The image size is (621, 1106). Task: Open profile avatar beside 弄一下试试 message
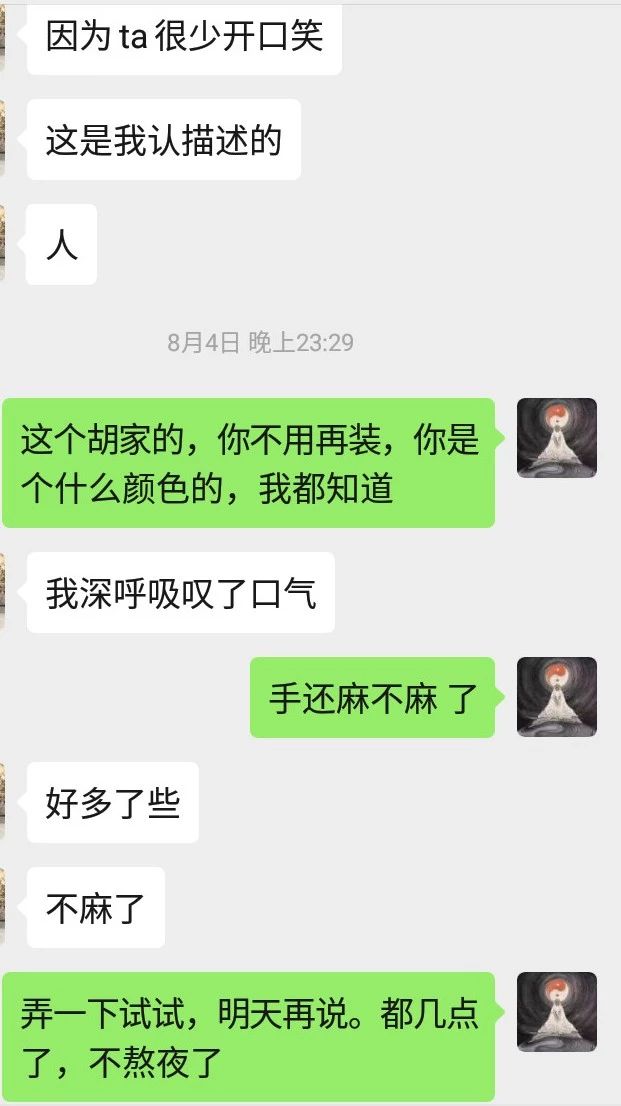[557, 1012]
